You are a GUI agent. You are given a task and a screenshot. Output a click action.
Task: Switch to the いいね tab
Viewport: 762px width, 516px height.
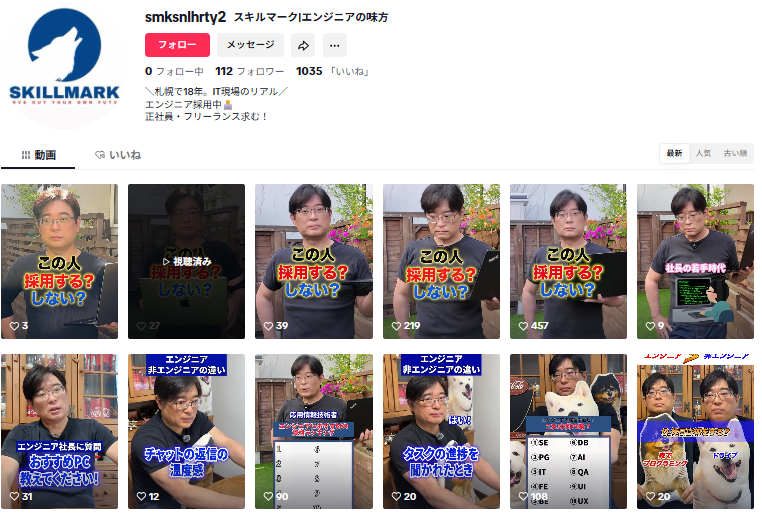point(118,155)
